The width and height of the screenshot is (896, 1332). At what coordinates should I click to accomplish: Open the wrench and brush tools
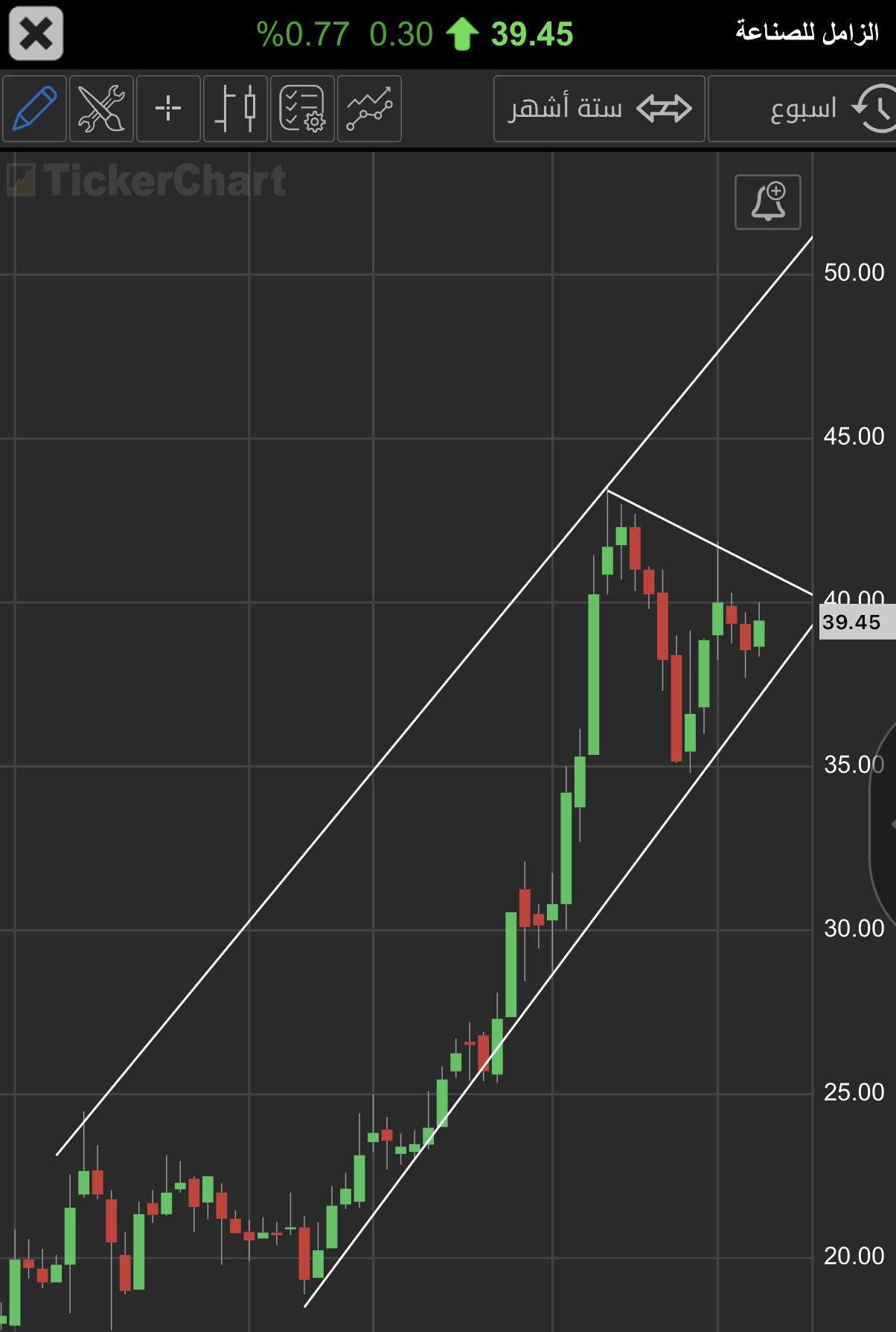101,109
